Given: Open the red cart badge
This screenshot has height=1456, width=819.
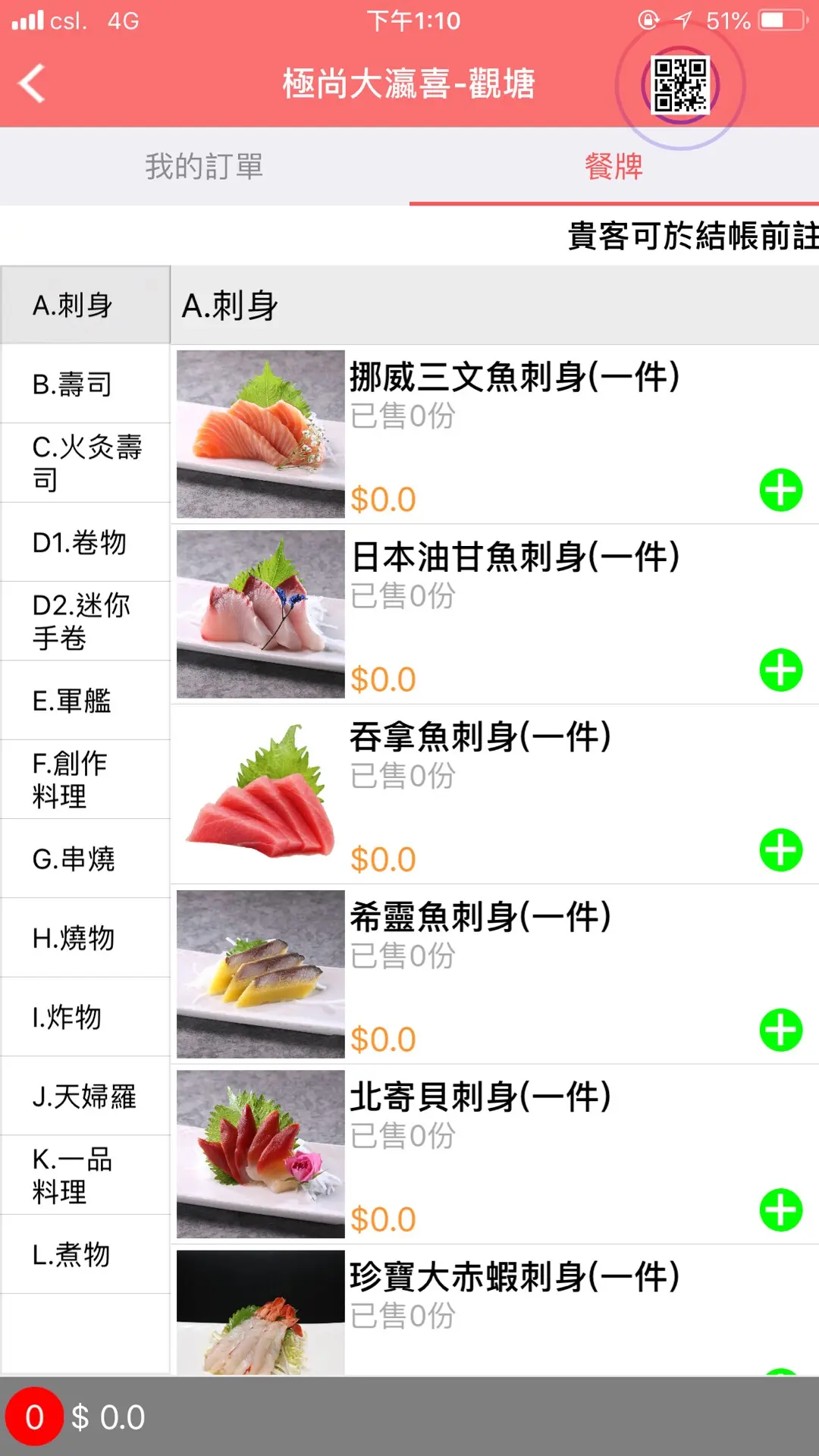Looking at the screenshot, I should click(x=34, y=1417).
